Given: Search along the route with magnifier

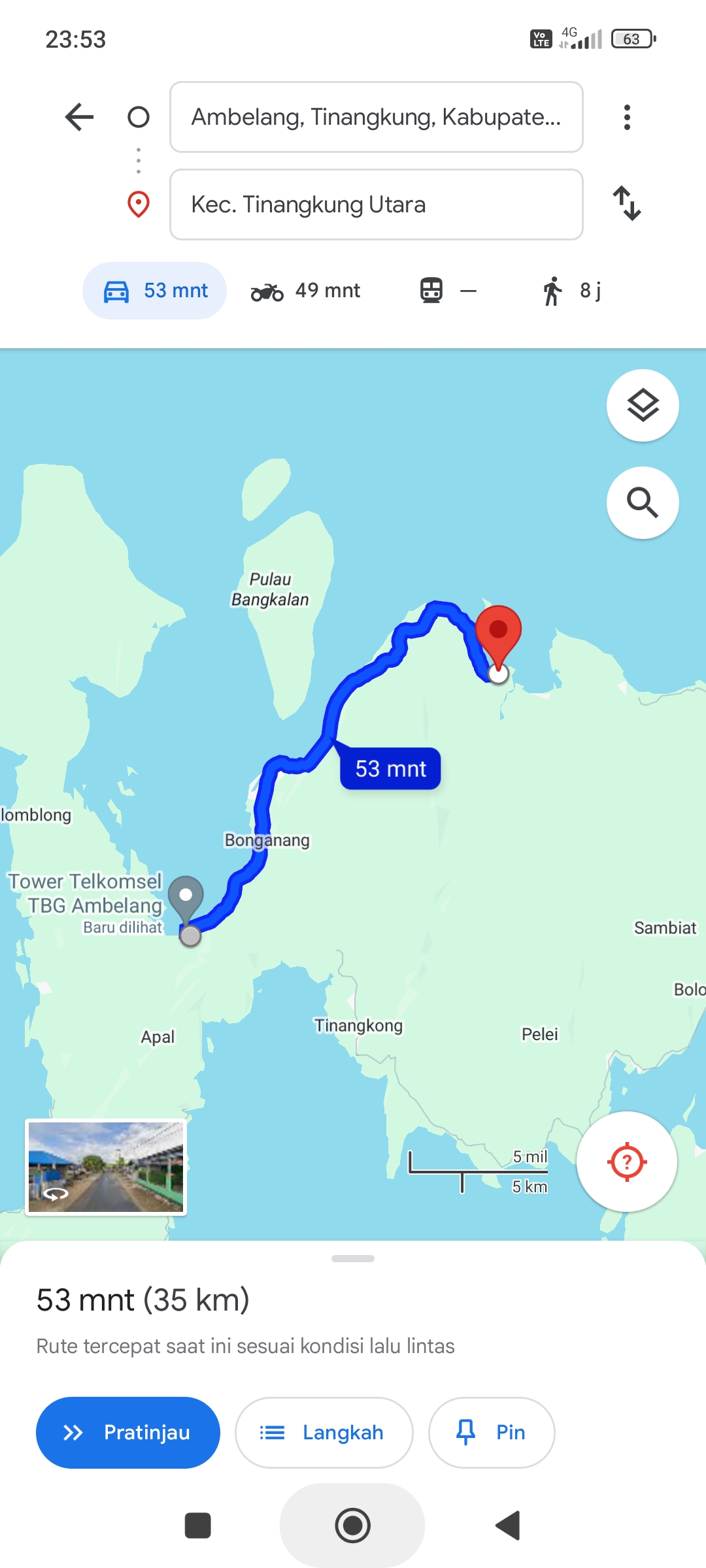Looking at the screenshot, I should pos(643,502).
